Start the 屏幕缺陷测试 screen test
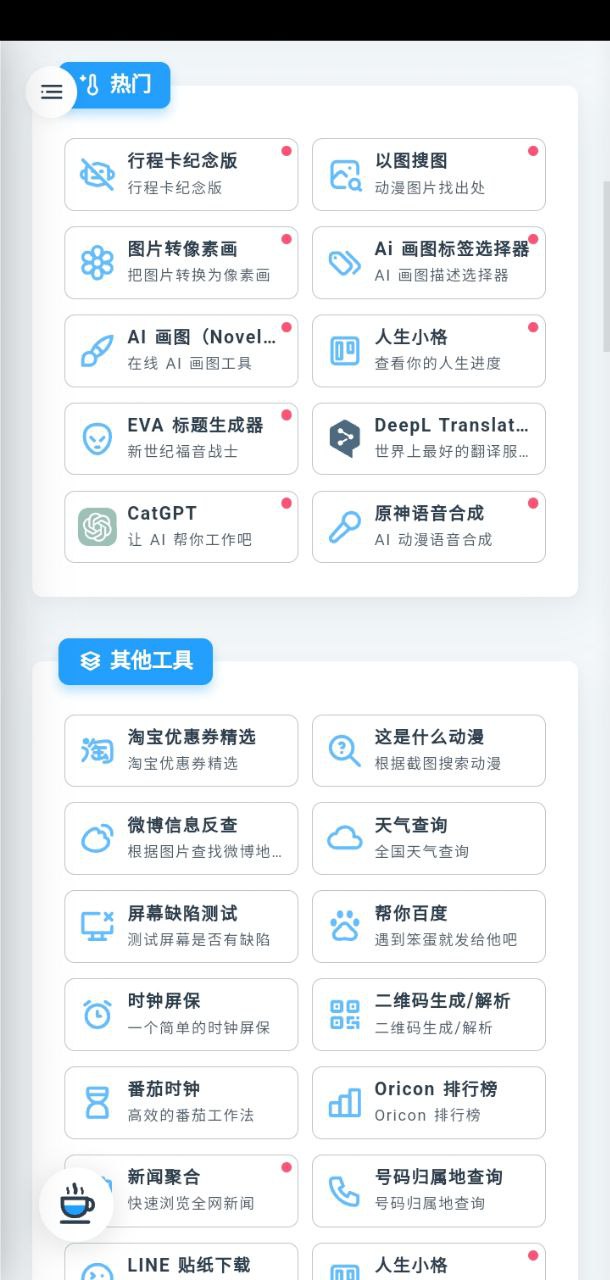 pos(181,927)
